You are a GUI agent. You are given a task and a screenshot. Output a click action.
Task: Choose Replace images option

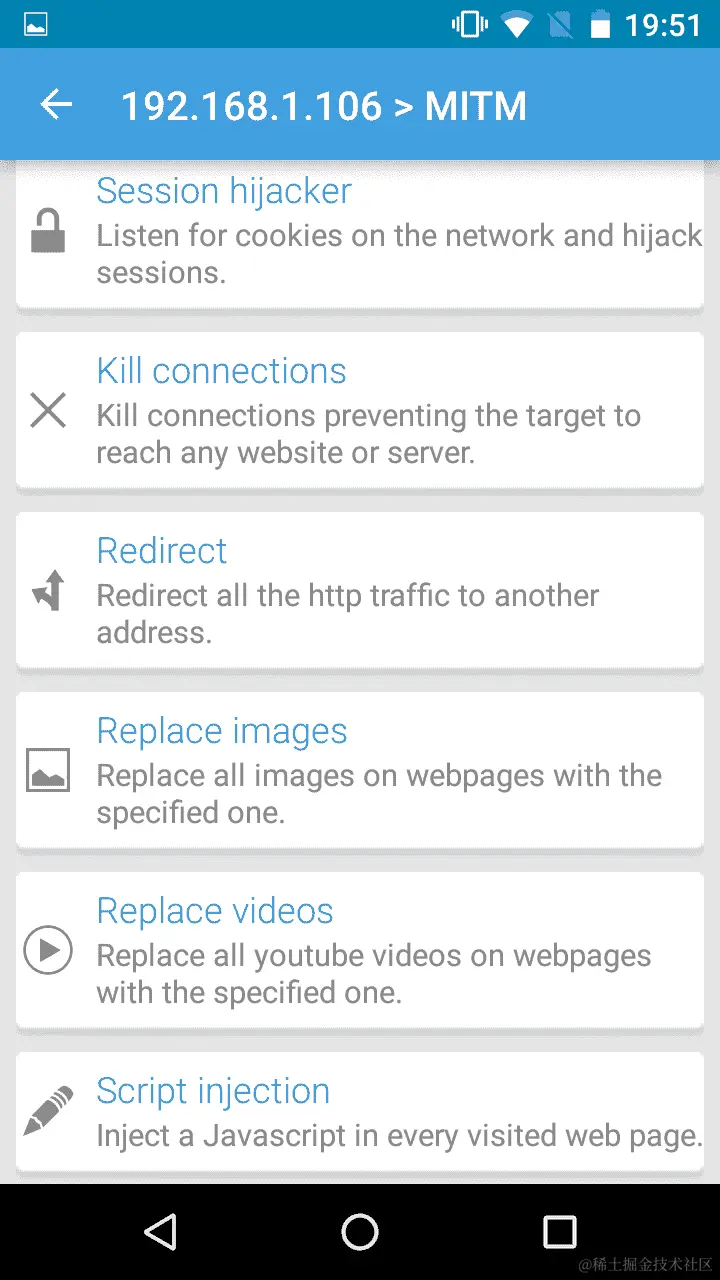coord(360,771)
